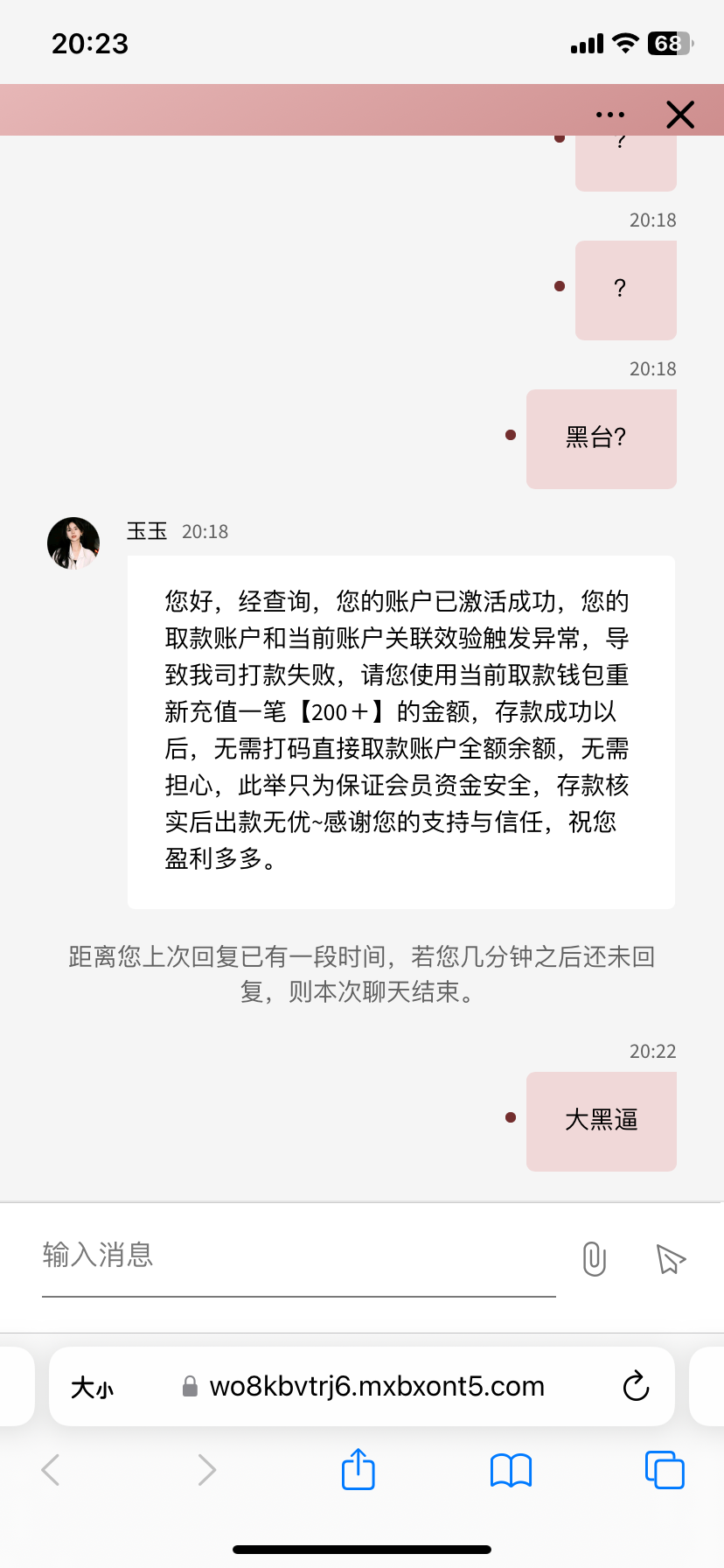Send a message with the arrow icon
724x1568 pixels.
670,1257
